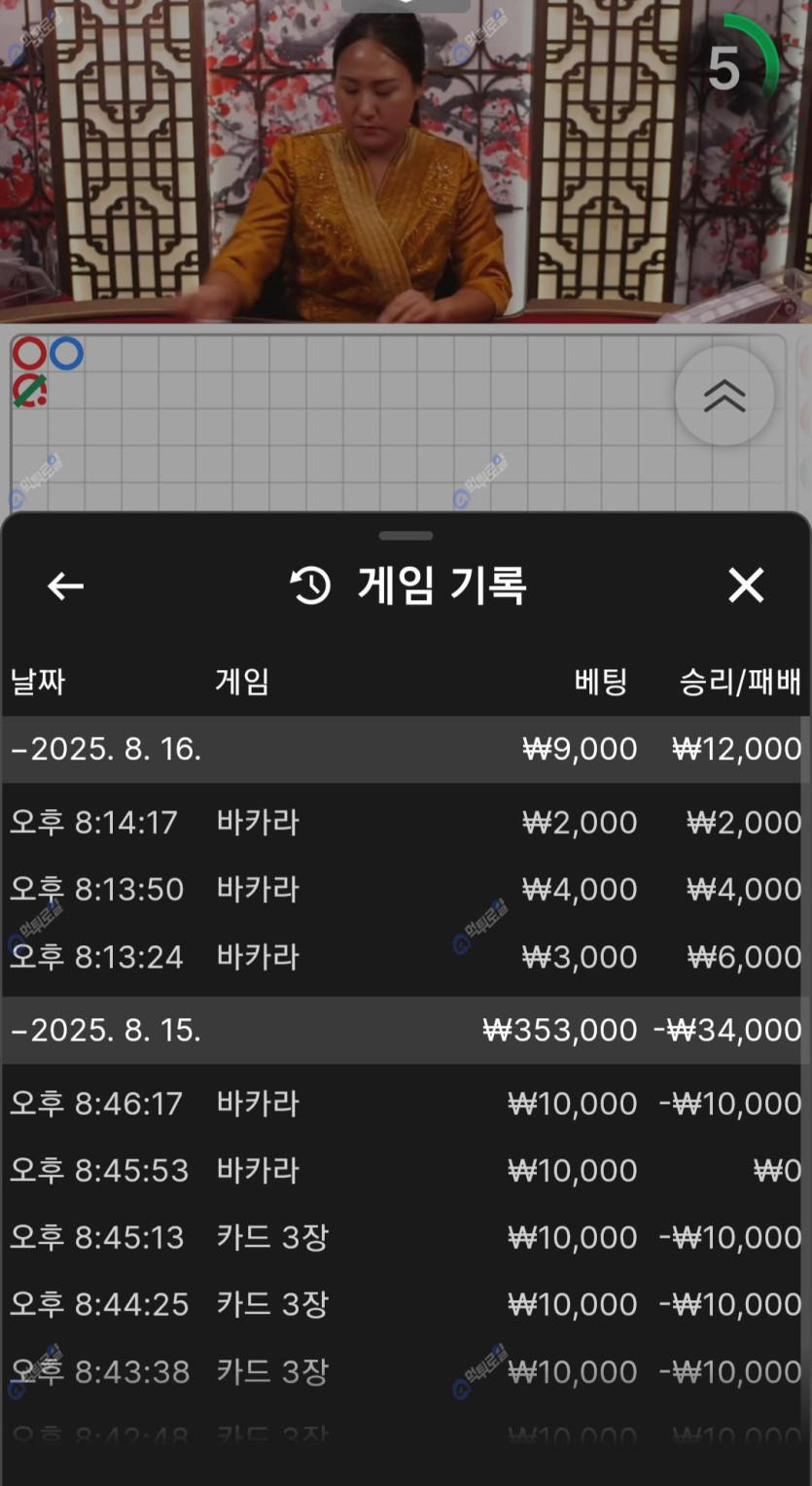Collapse the 2025. 8. 16. date group
This screenshot has width=812, height=1486.
(x=107, y=749)
